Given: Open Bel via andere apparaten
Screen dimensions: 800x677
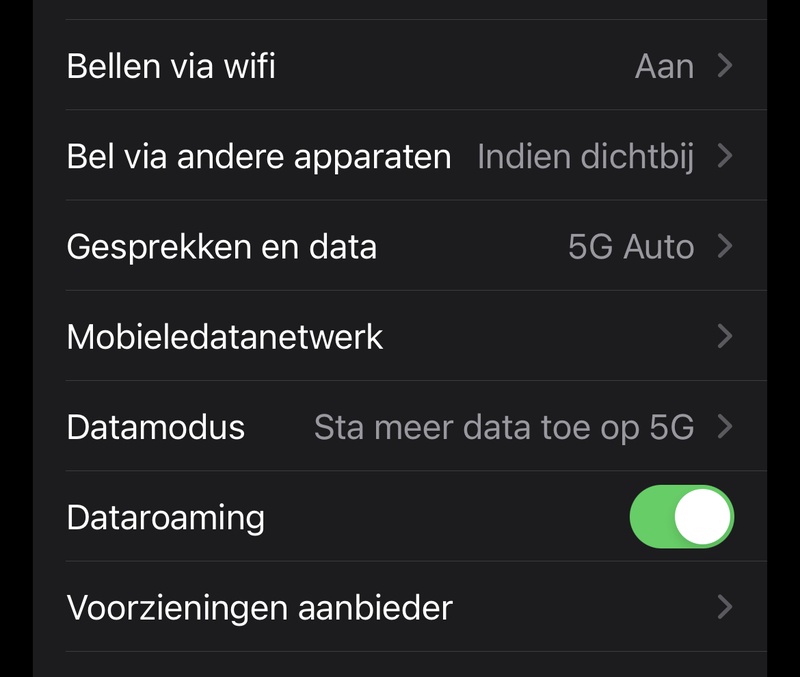Looking at the screenshot, I should click(x=400, y=157).
